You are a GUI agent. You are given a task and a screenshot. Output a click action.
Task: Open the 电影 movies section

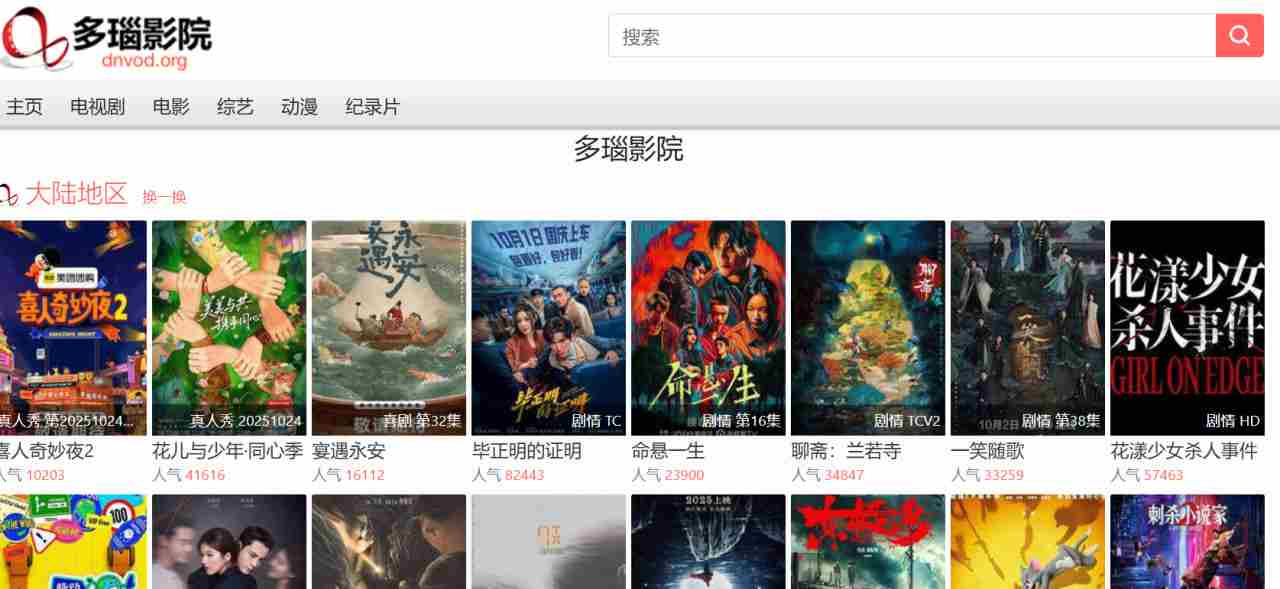(171, 107)
